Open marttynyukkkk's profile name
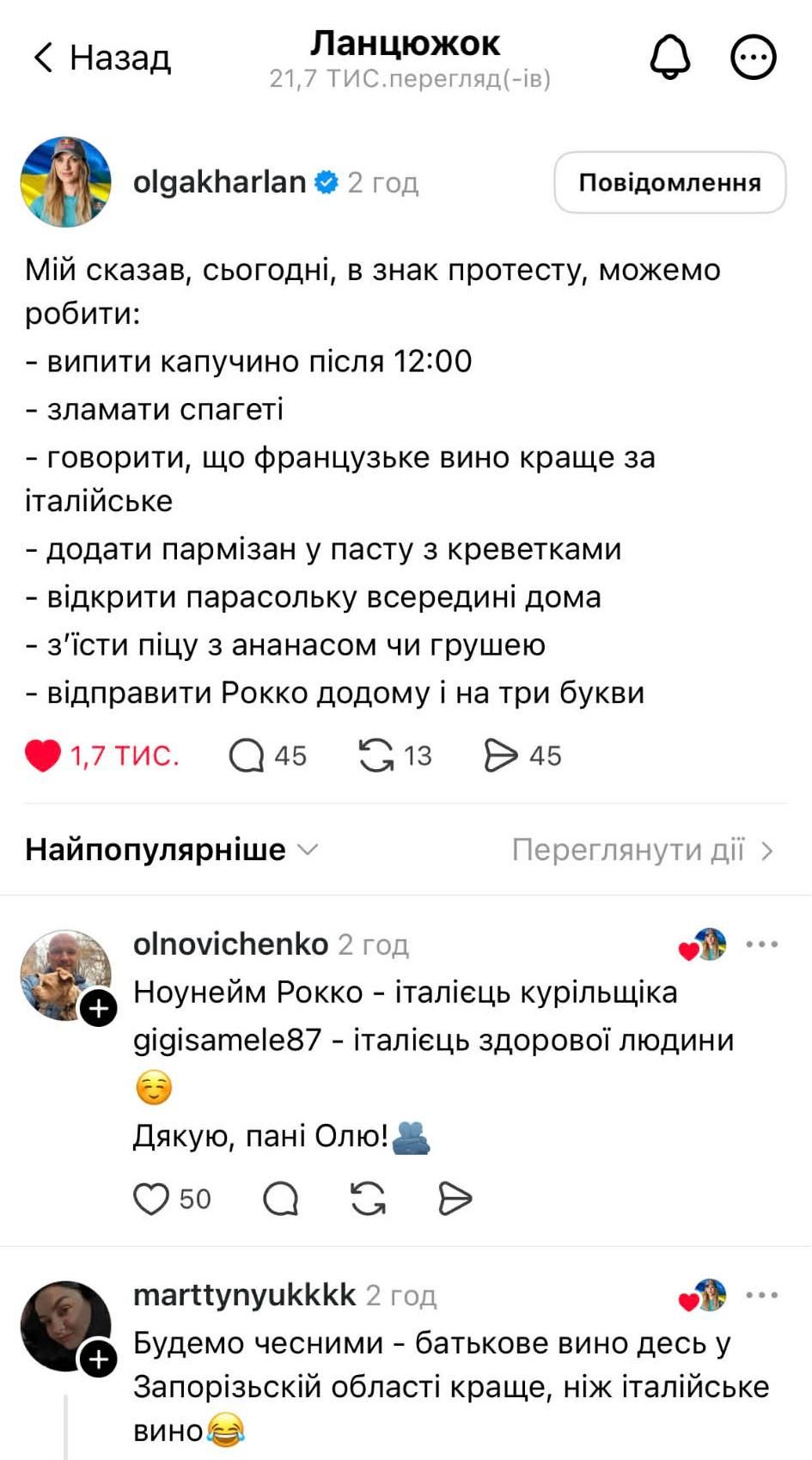Image resolution: width=812 pixels, height=1460 pixels. coord(244,1294)
